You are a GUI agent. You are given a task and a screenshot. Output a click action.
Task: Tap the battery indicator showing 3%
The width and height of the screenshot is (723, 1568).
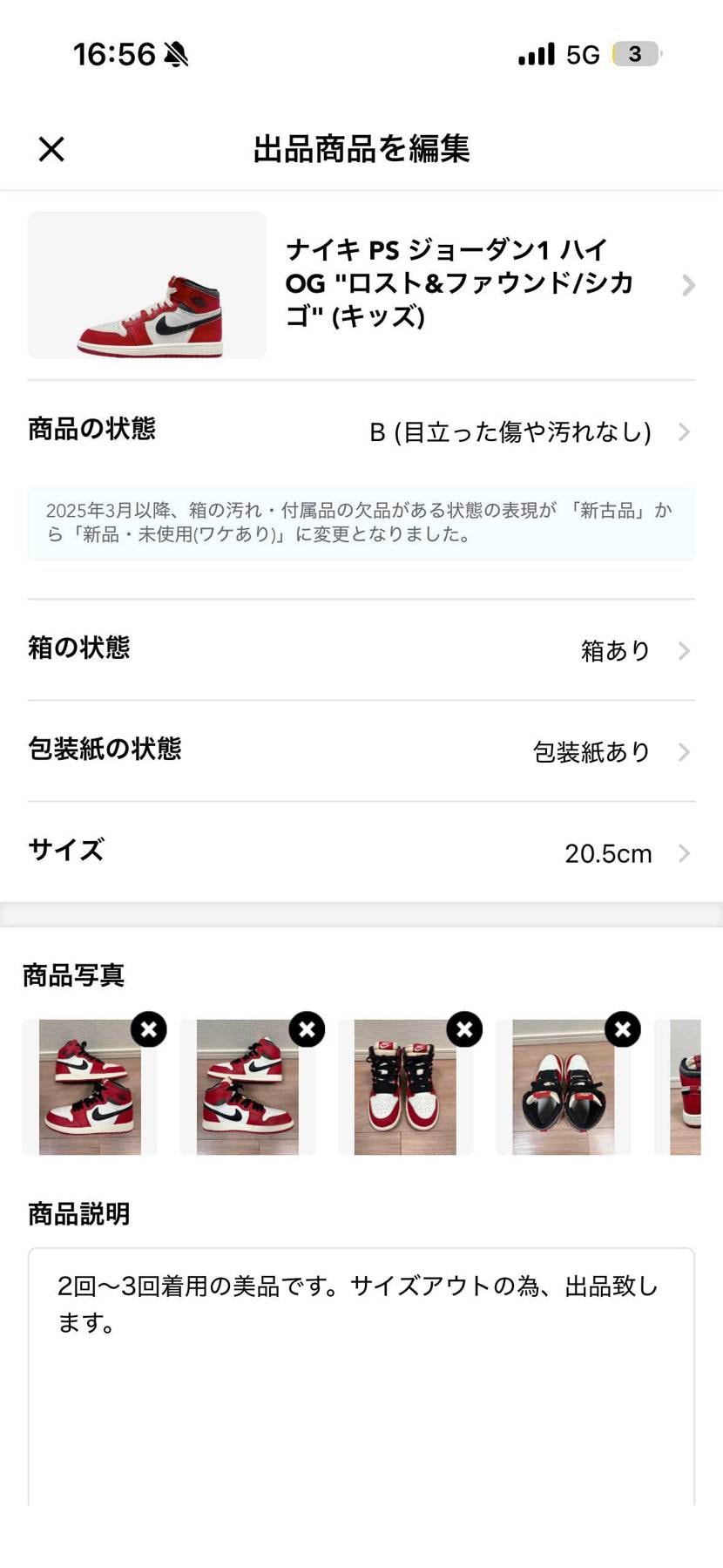tap(635, 53)
